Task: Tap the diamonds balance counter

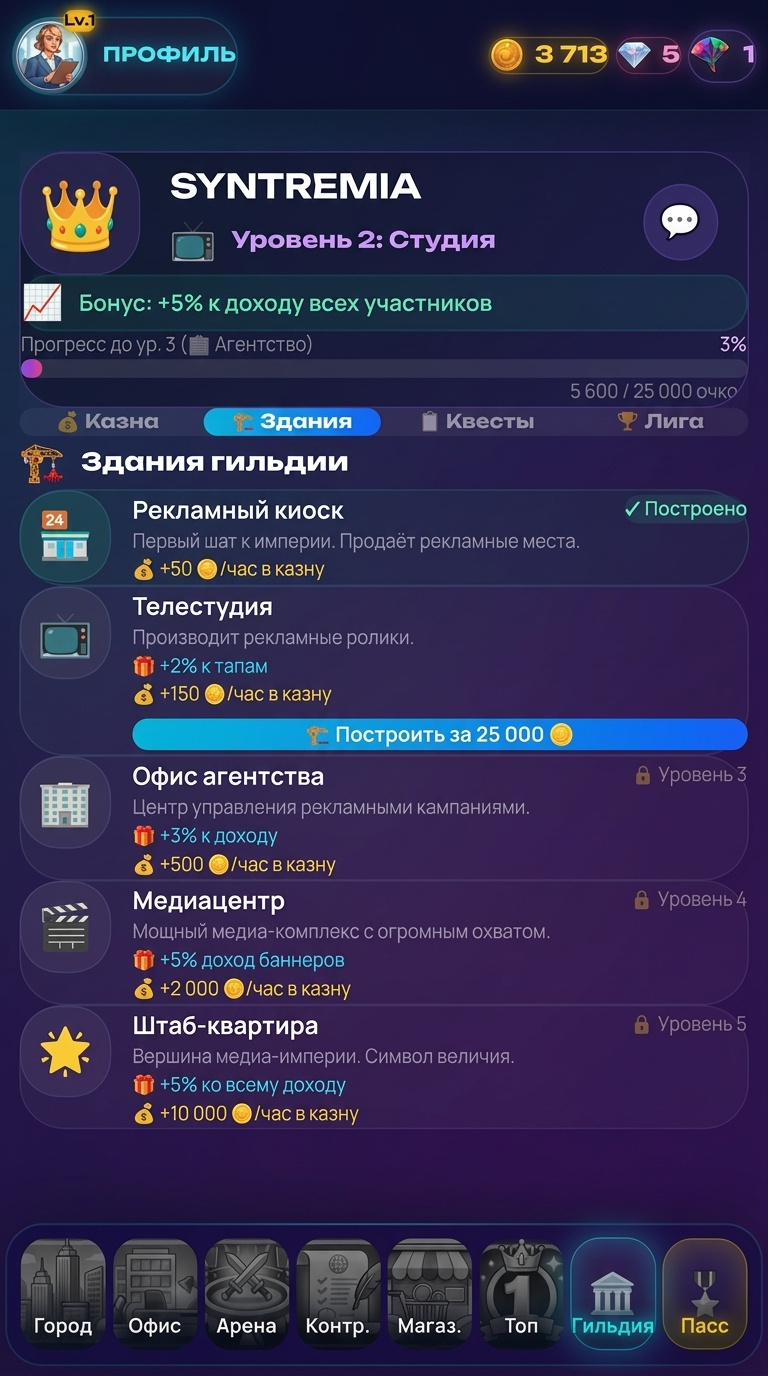Action: click(x=648, y=55)
